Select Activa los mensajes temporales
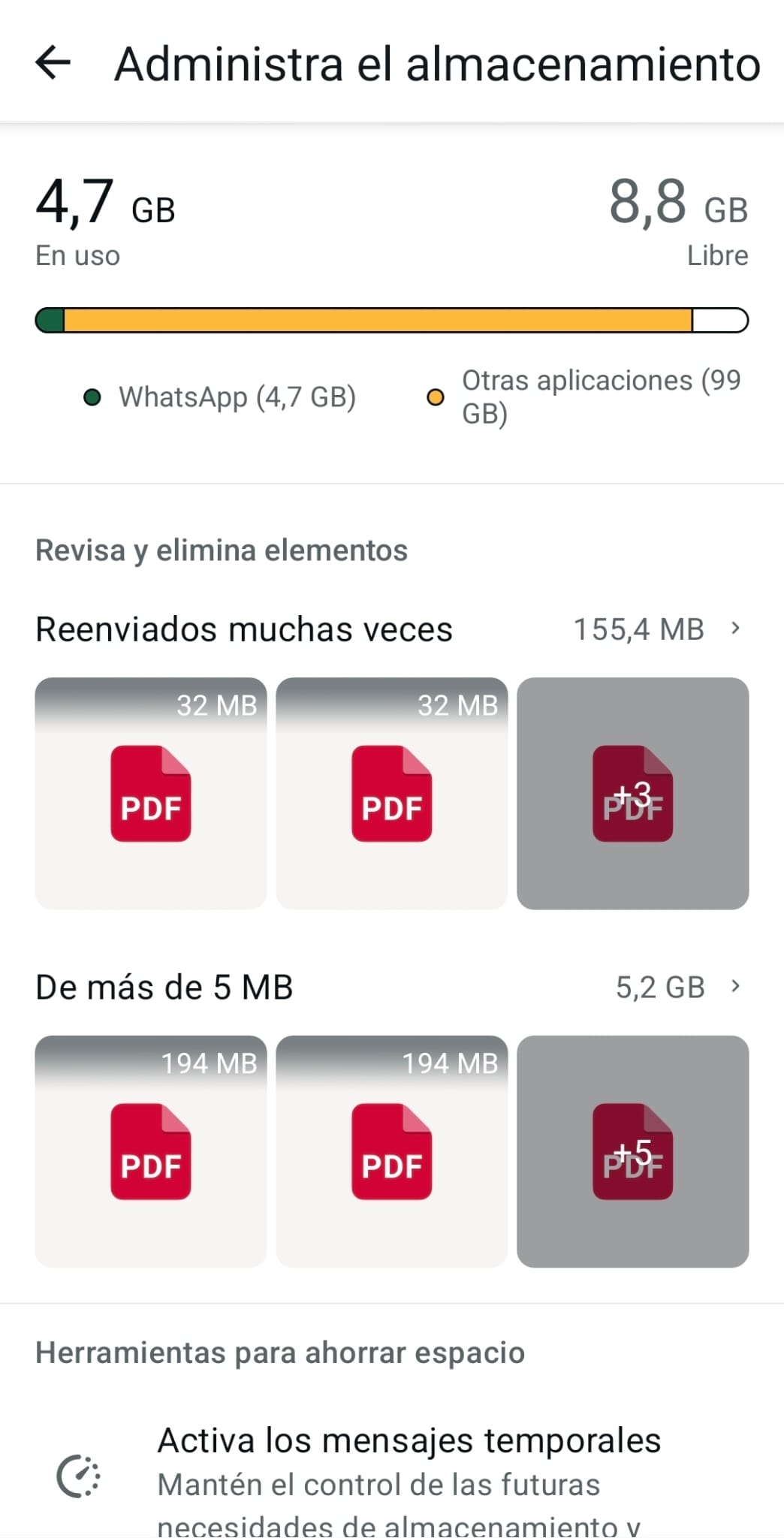 tap(409, 1442)
